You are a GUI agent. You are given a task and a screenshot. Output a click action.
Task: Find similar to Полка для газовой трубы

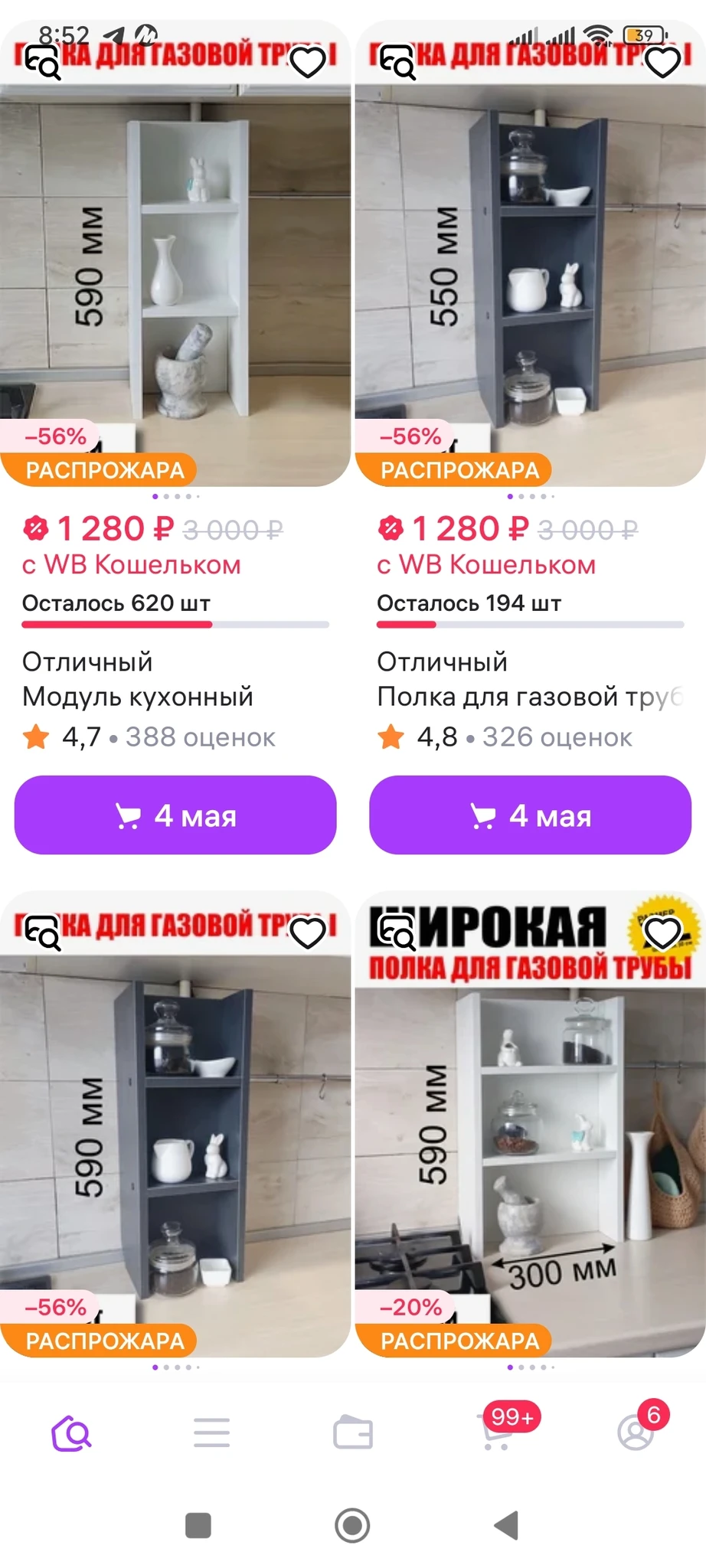click(x=397, y=62)
